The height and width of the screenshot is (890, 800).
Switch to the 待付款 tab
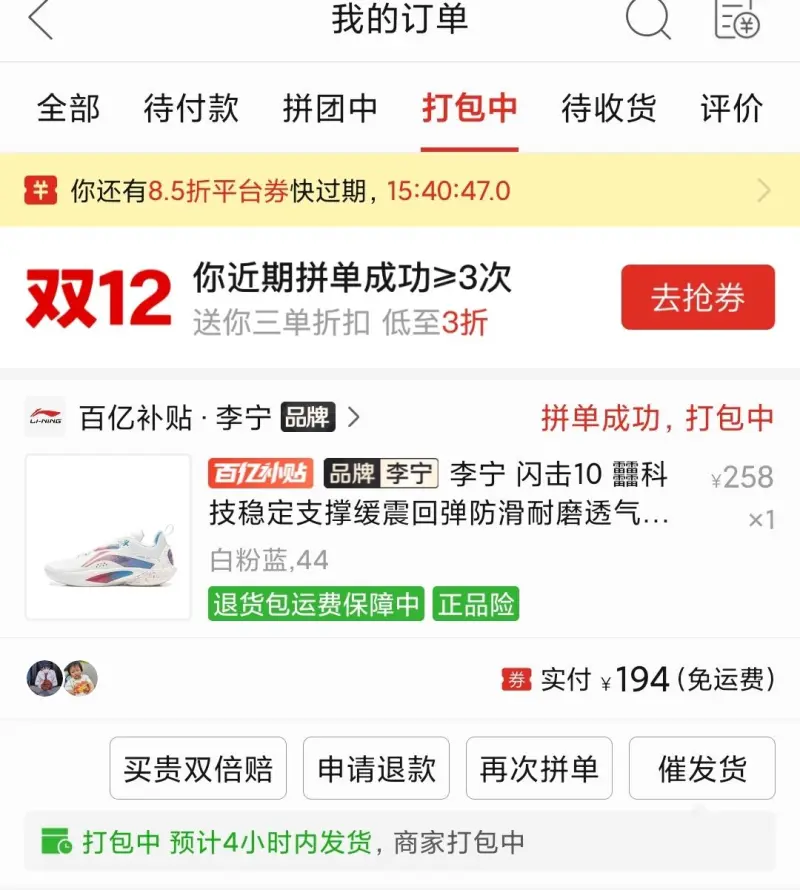point(191,109)
